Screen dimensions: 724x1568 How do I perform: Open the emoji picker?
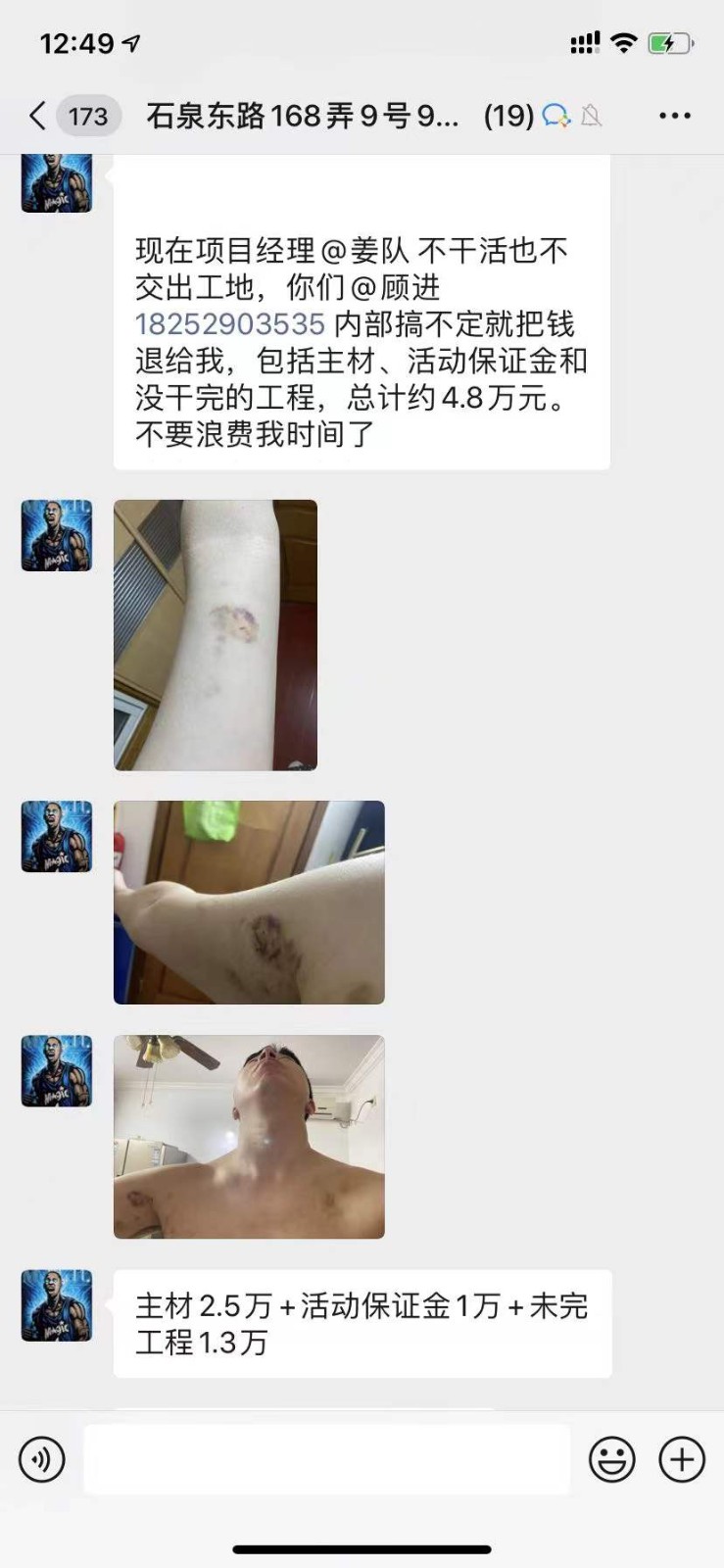tap(612, 1459)
